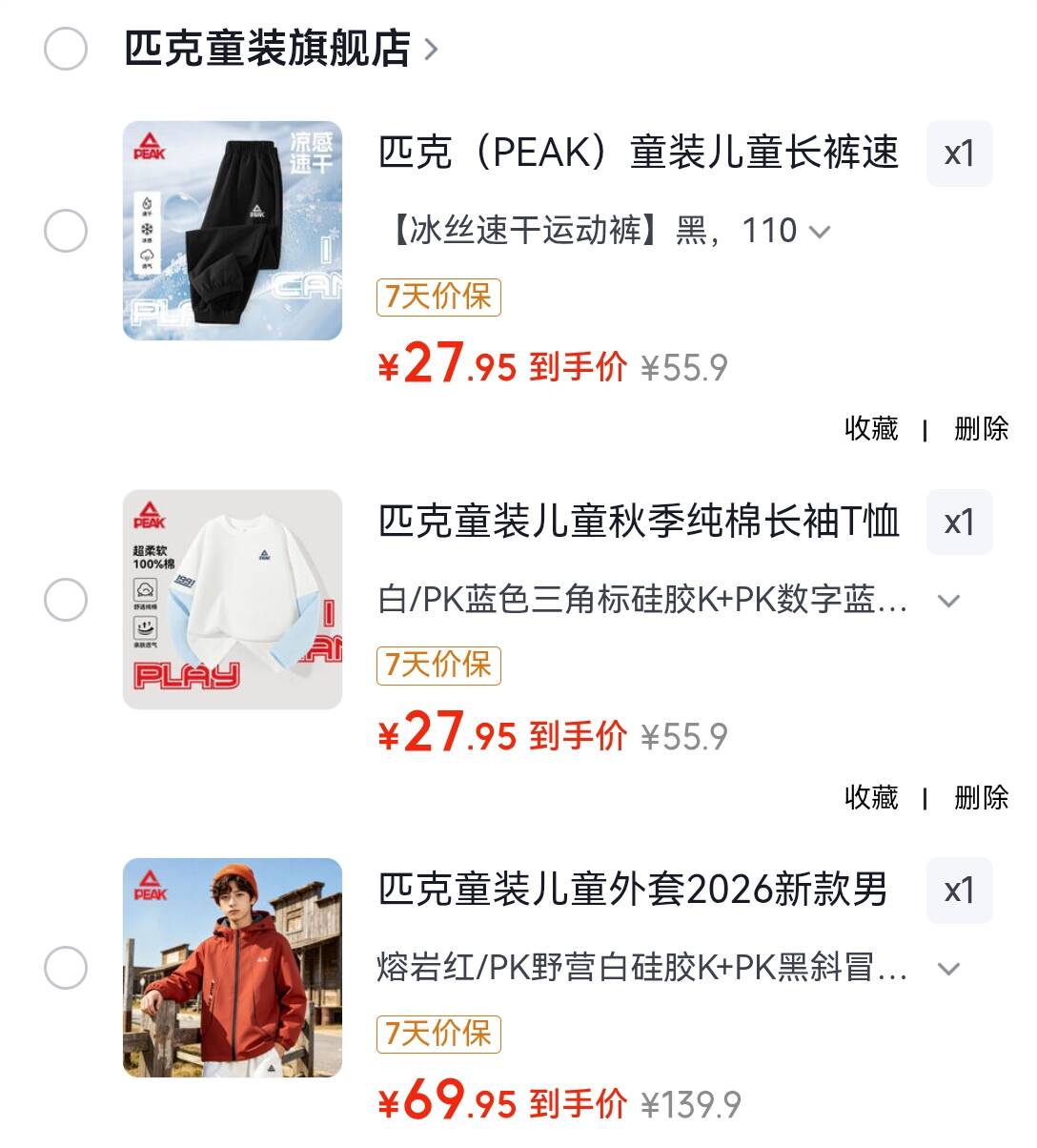Tap 收藏 under the 儿童长裤 item
Screen dimensions: 1037x1148
coord(871,429)
